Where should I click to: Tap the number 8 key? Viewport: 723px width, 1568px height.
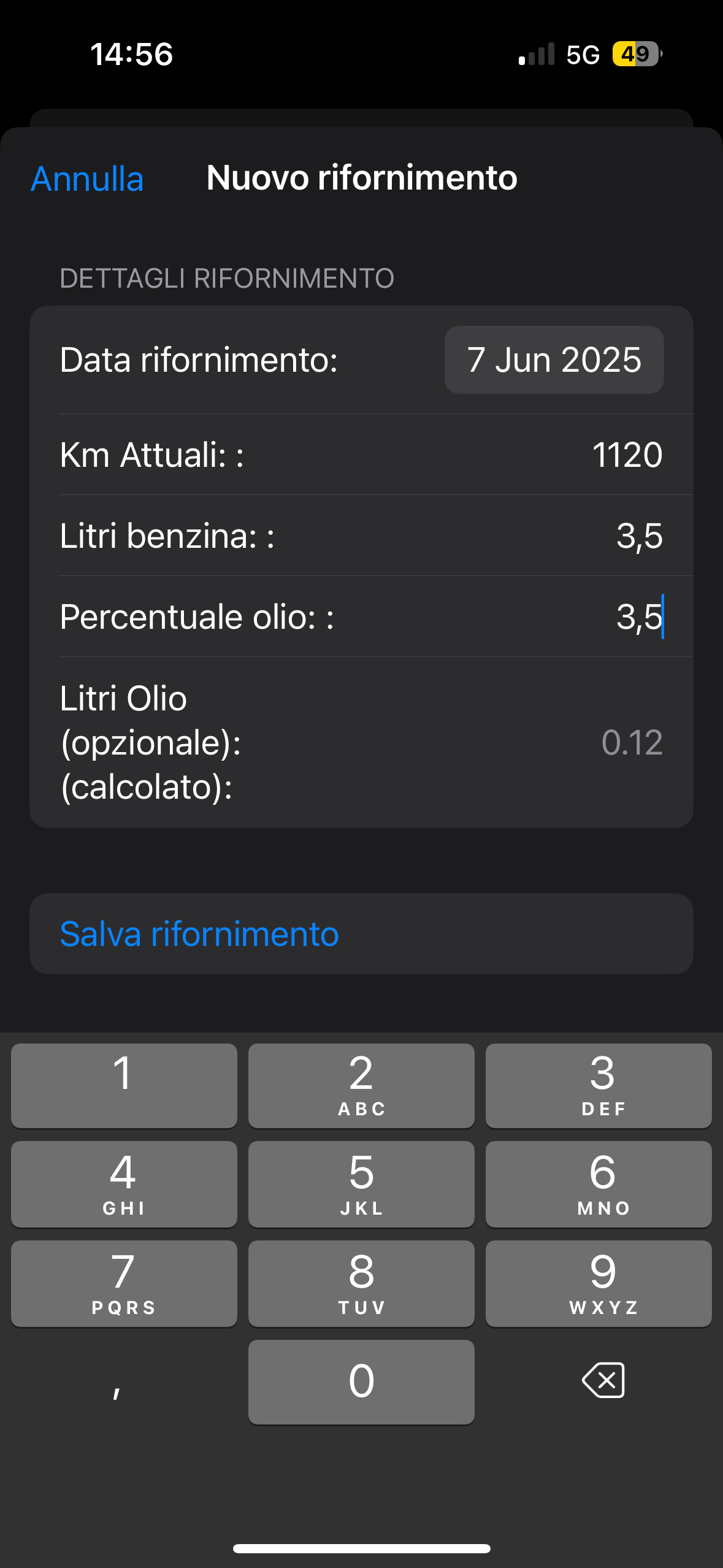pos(361,1283)
